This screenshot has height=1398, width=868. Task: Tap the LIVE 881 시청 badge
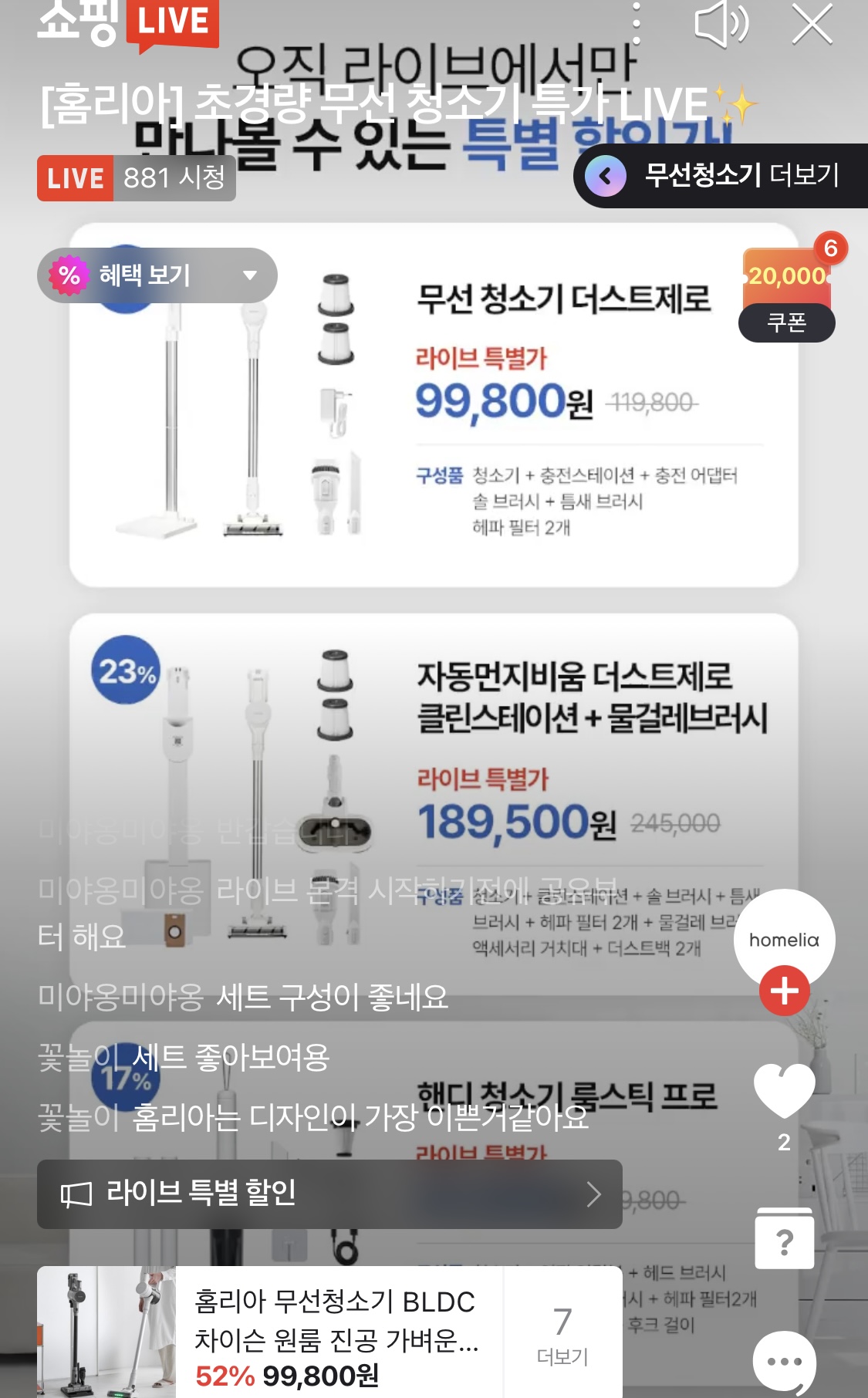point(135,178)
